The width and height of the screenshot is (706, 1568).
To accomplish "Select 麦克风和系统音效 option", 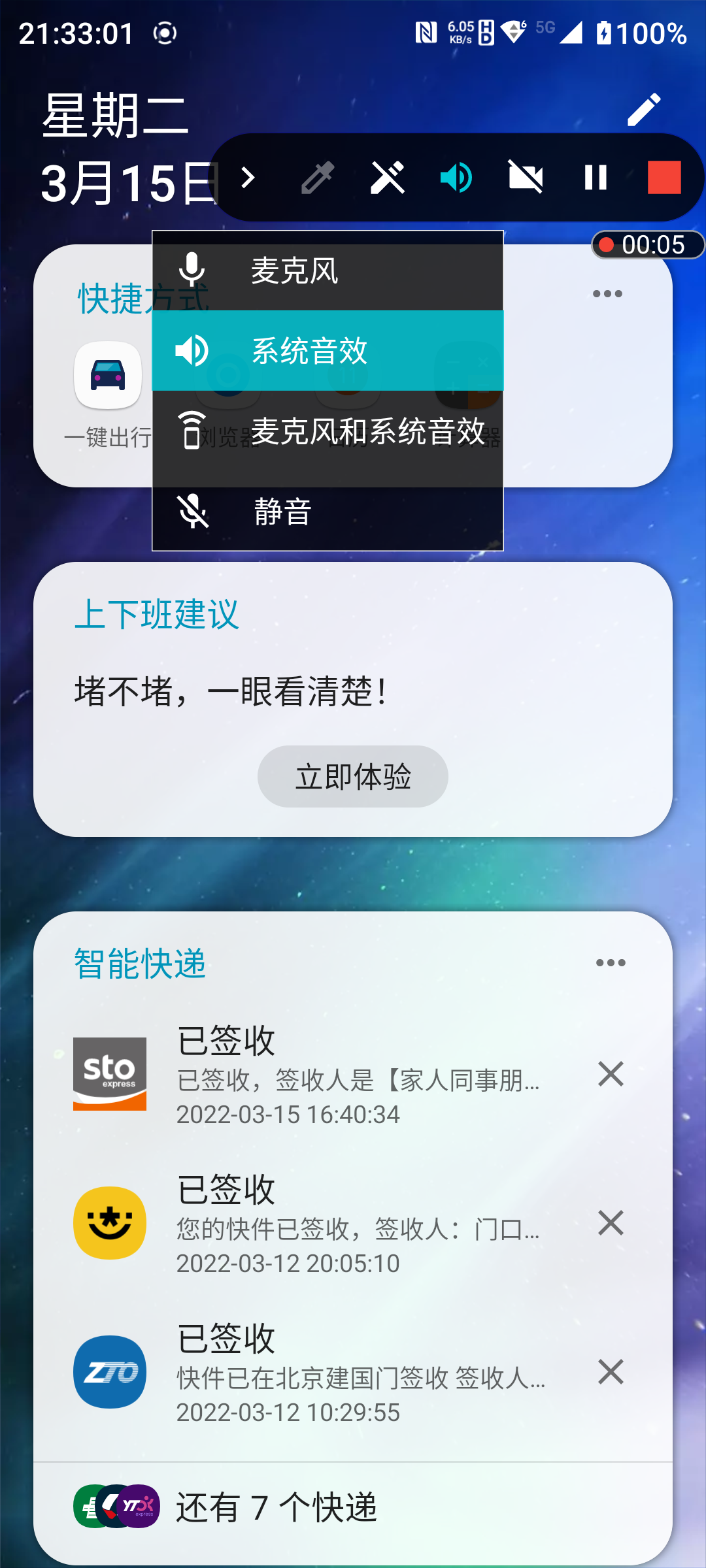I will pyautogui.click(x=327, y=431).
